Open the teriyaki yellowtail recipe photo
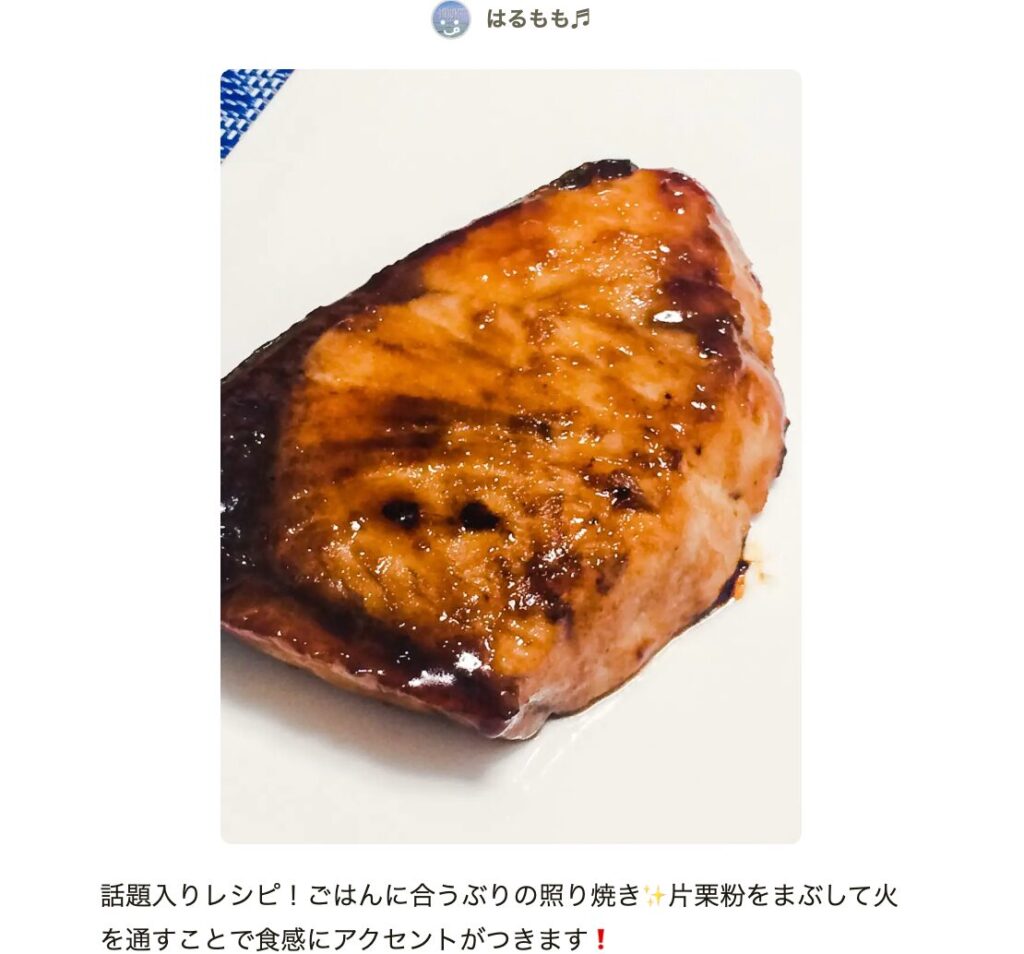The height and width of the screenshot is (954, 1024). (x=510, y=455)
